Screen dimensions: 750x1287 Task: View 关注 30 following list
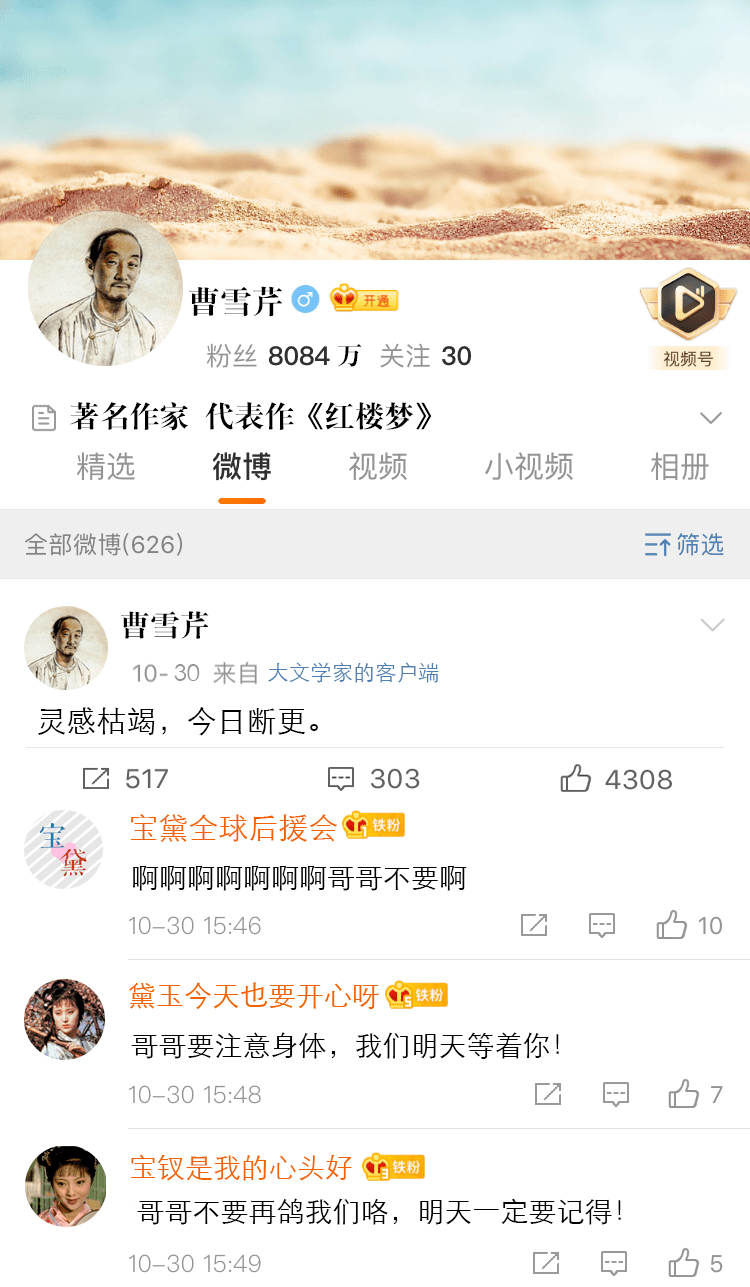[x=425, y=356]
